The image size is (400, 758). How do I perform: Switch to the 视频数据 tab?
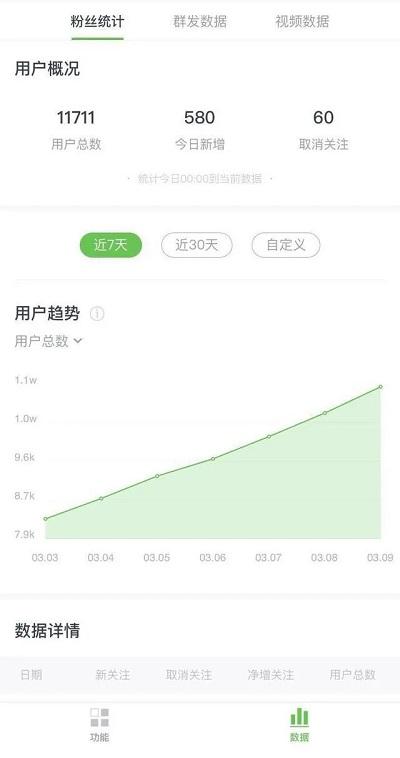tap(302, 22)
